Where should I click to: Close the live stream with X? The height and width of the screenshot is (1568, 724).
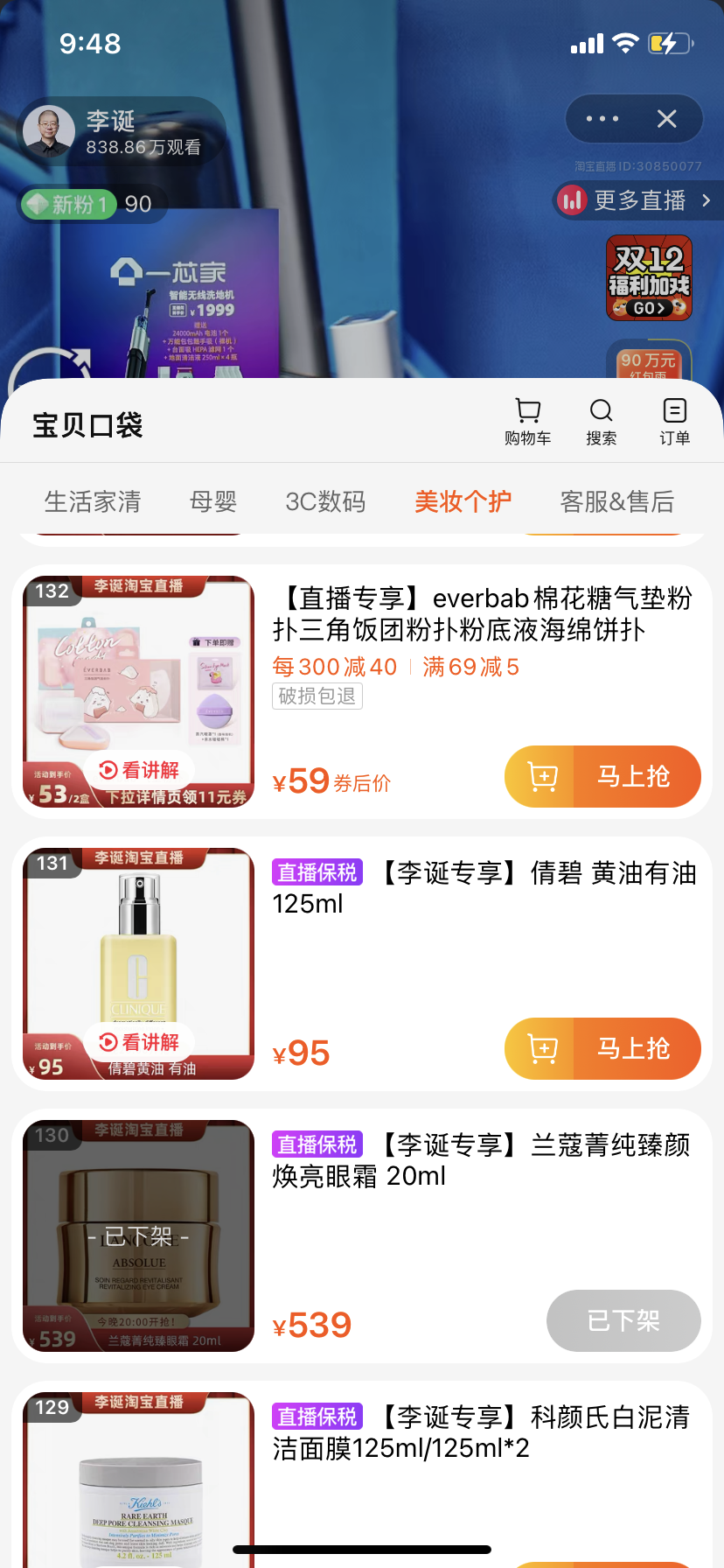click(667, 119)
